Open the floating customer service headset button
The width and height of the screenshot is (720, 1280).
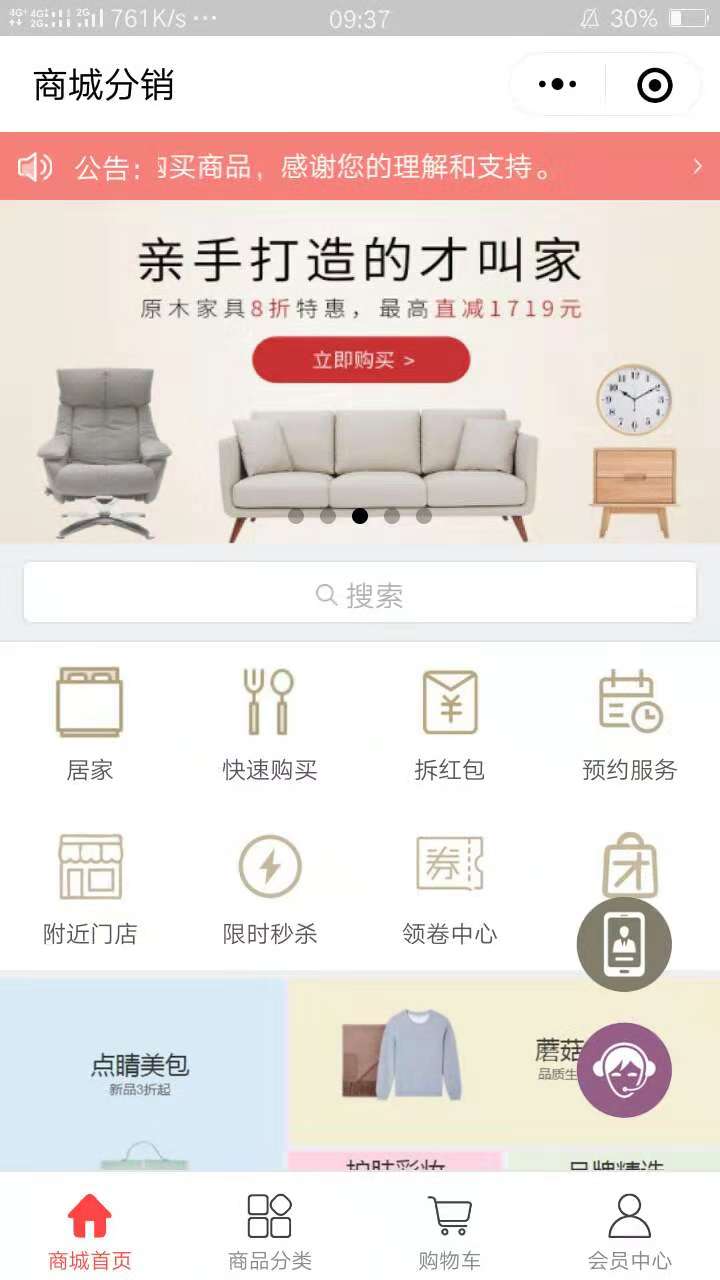click(x=624, y=1070)
